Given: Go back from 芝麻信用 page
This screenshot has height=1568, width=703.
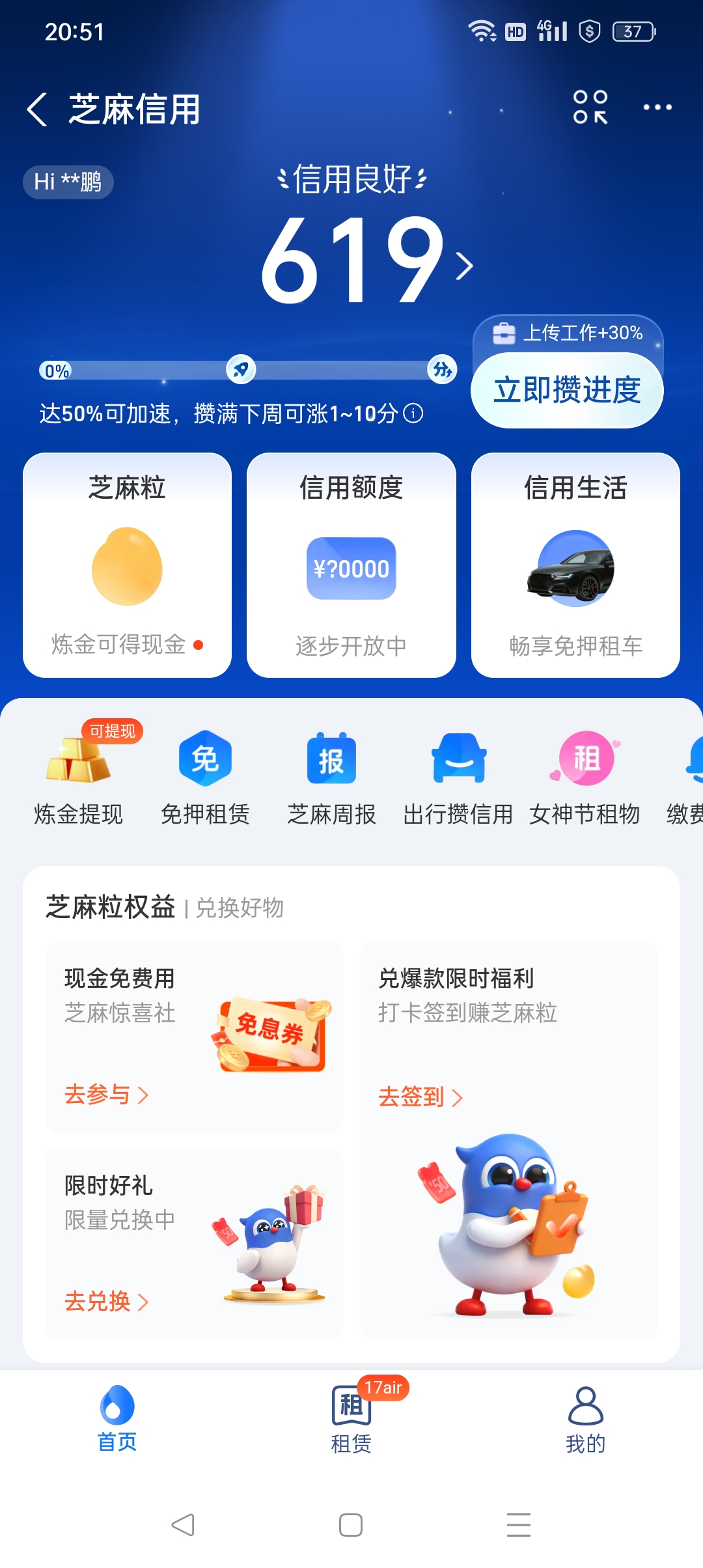Looking at the screenshot, I should point(38,109).
